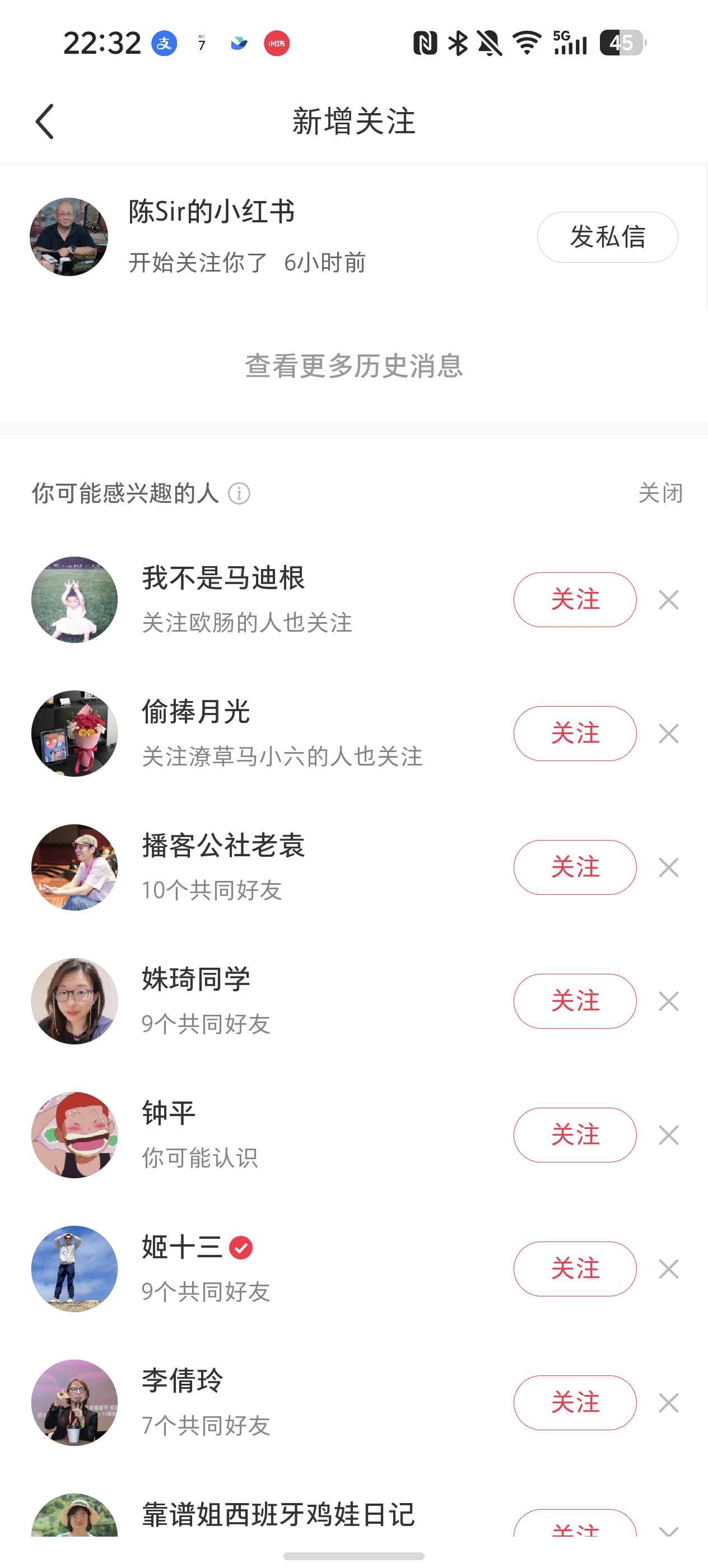Follow 李倩玲
Screen dimensions: 708x1568
pyautogui.click(x=574, y=1403)
